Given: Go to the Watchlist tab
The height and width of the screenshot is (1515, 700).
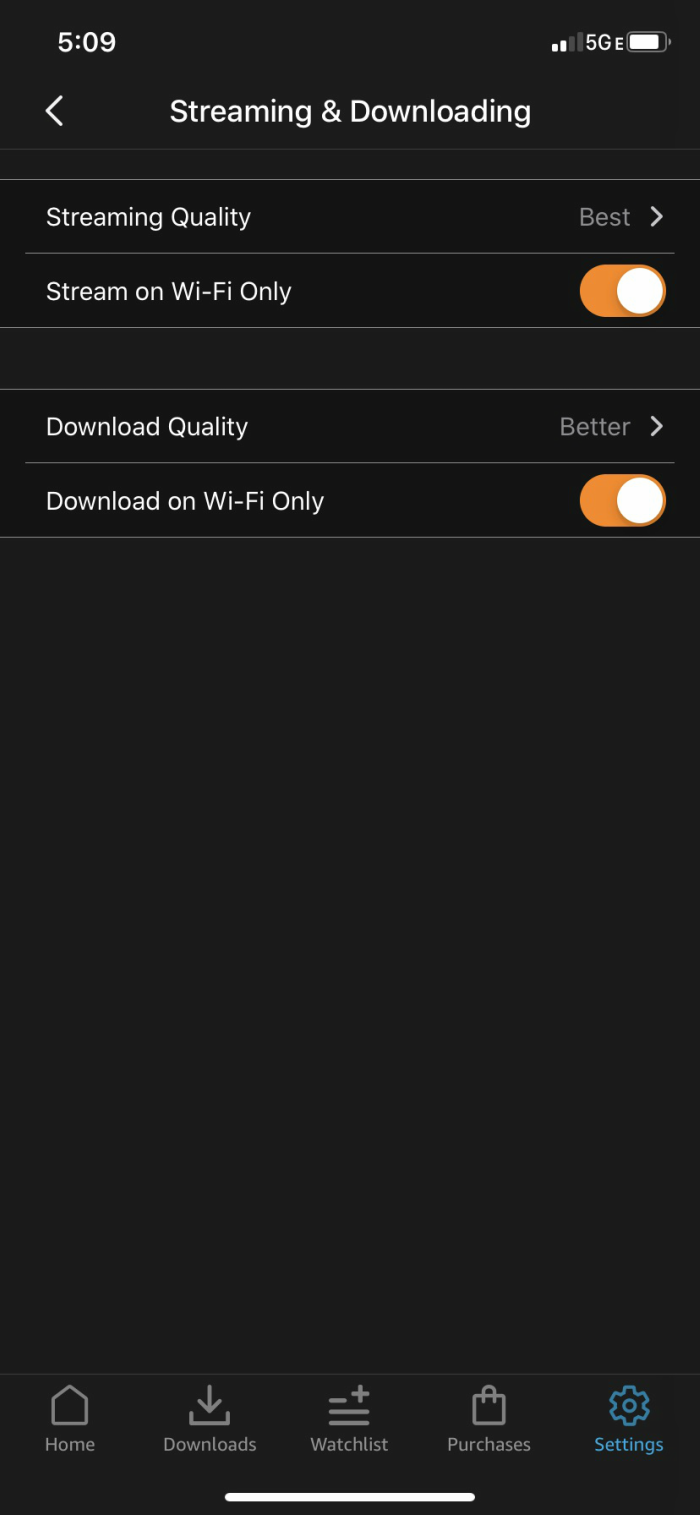Looking at the screenshot, I should tap(349, 1419).
